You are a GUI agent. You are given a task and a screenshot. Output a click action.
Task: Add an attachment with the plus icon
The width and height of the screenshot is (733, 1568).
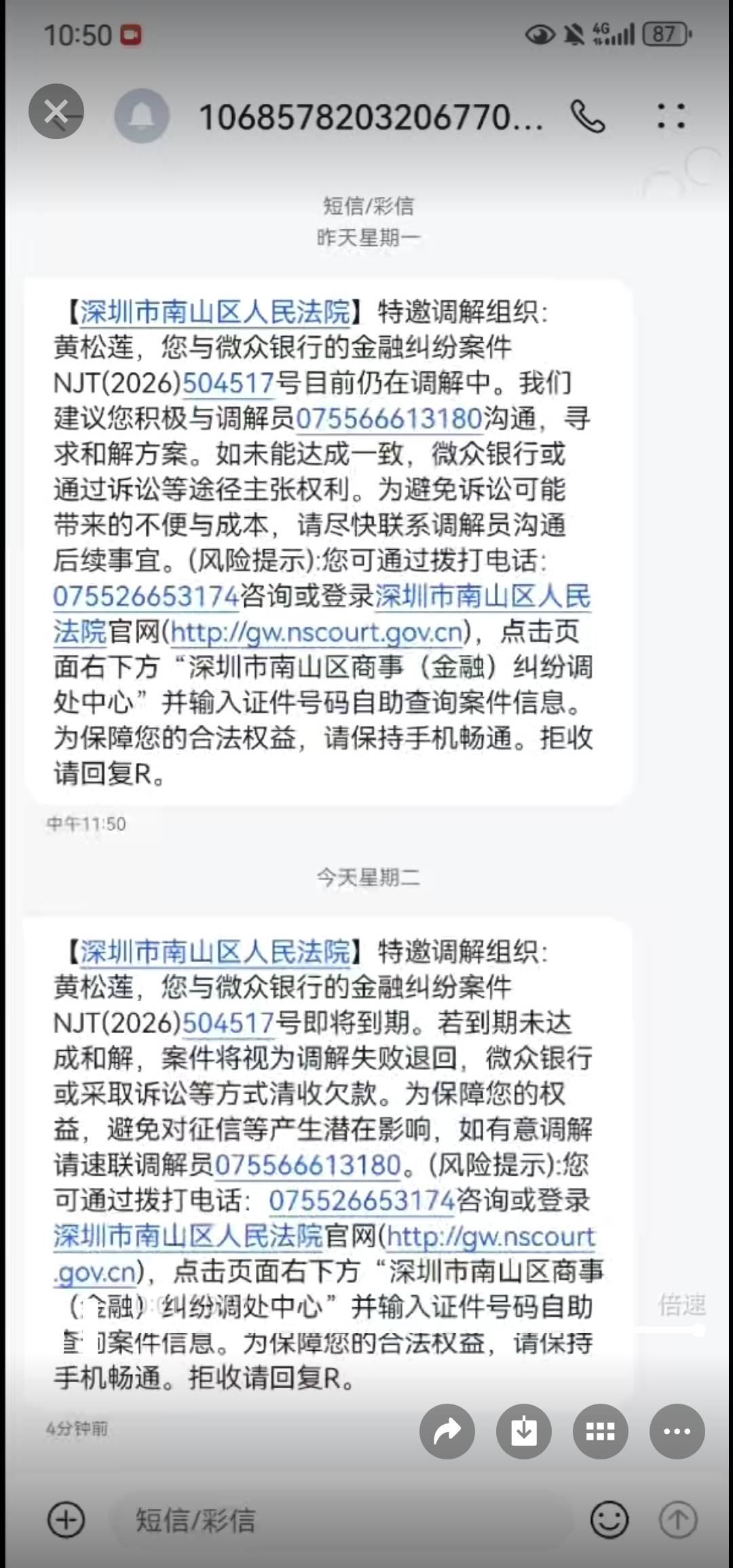click(66, 1519)
